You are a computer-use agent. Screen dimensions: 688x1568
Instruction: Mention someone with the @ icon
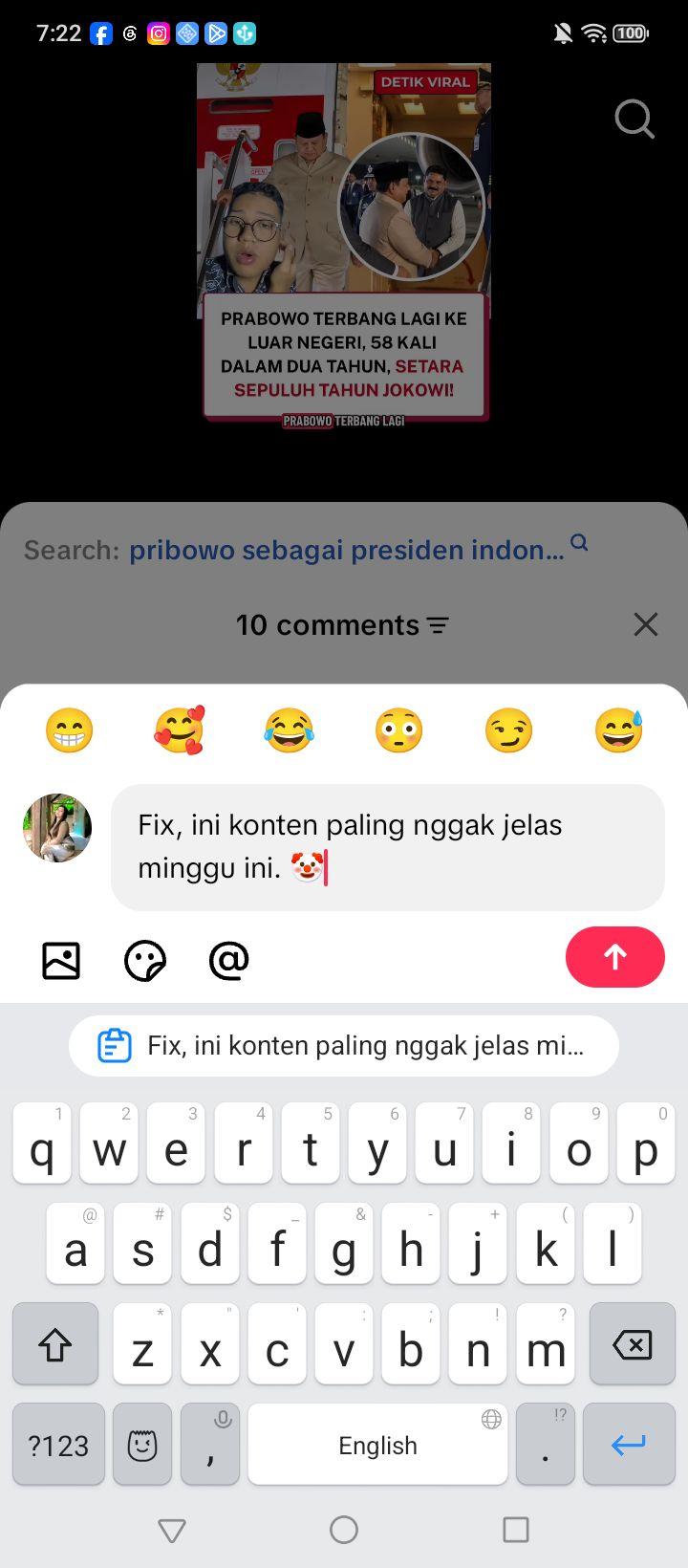[229, 960]
